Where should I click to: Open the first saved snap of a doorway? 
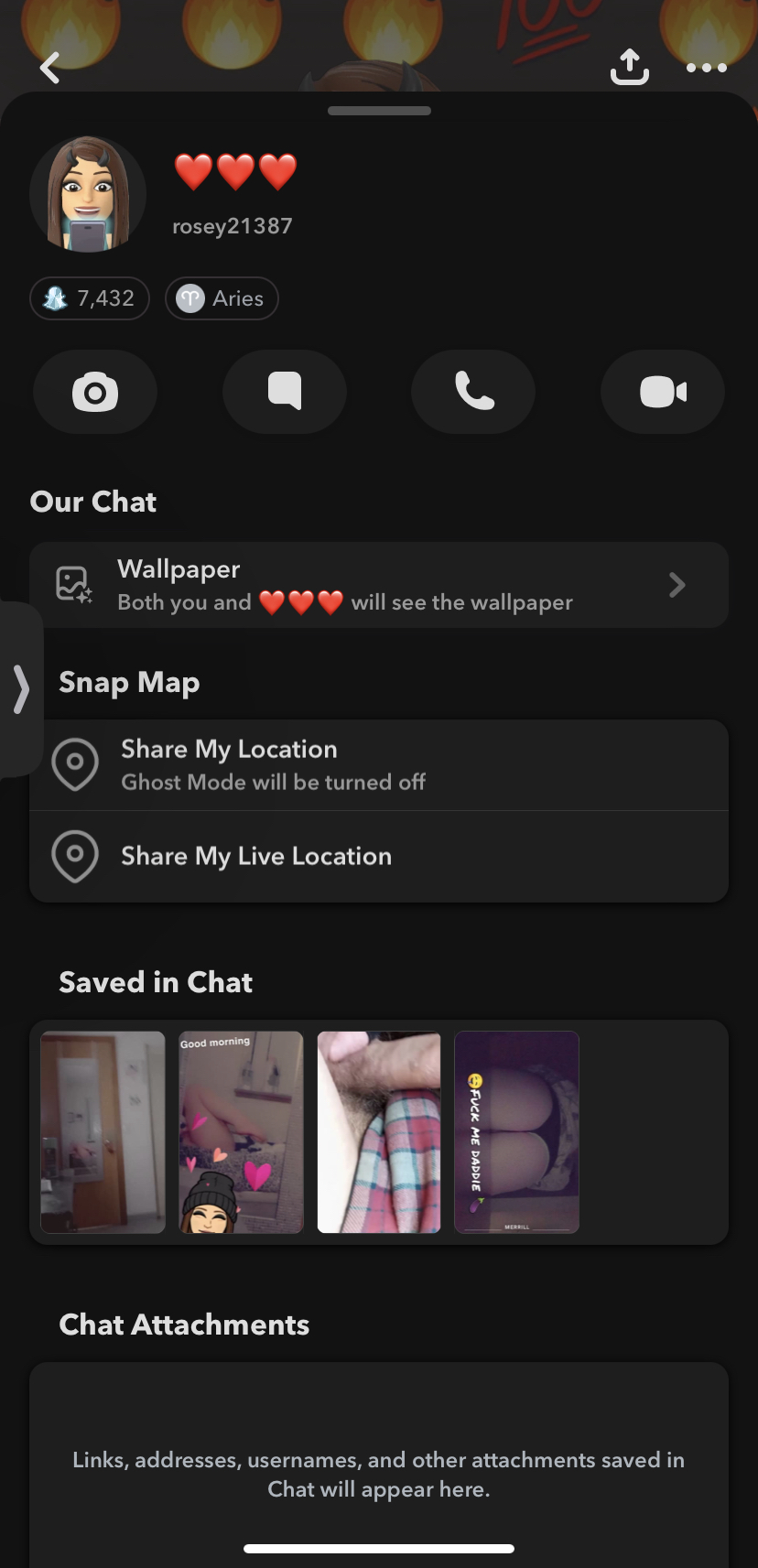pyautogui.click(x=103, y=1132)
